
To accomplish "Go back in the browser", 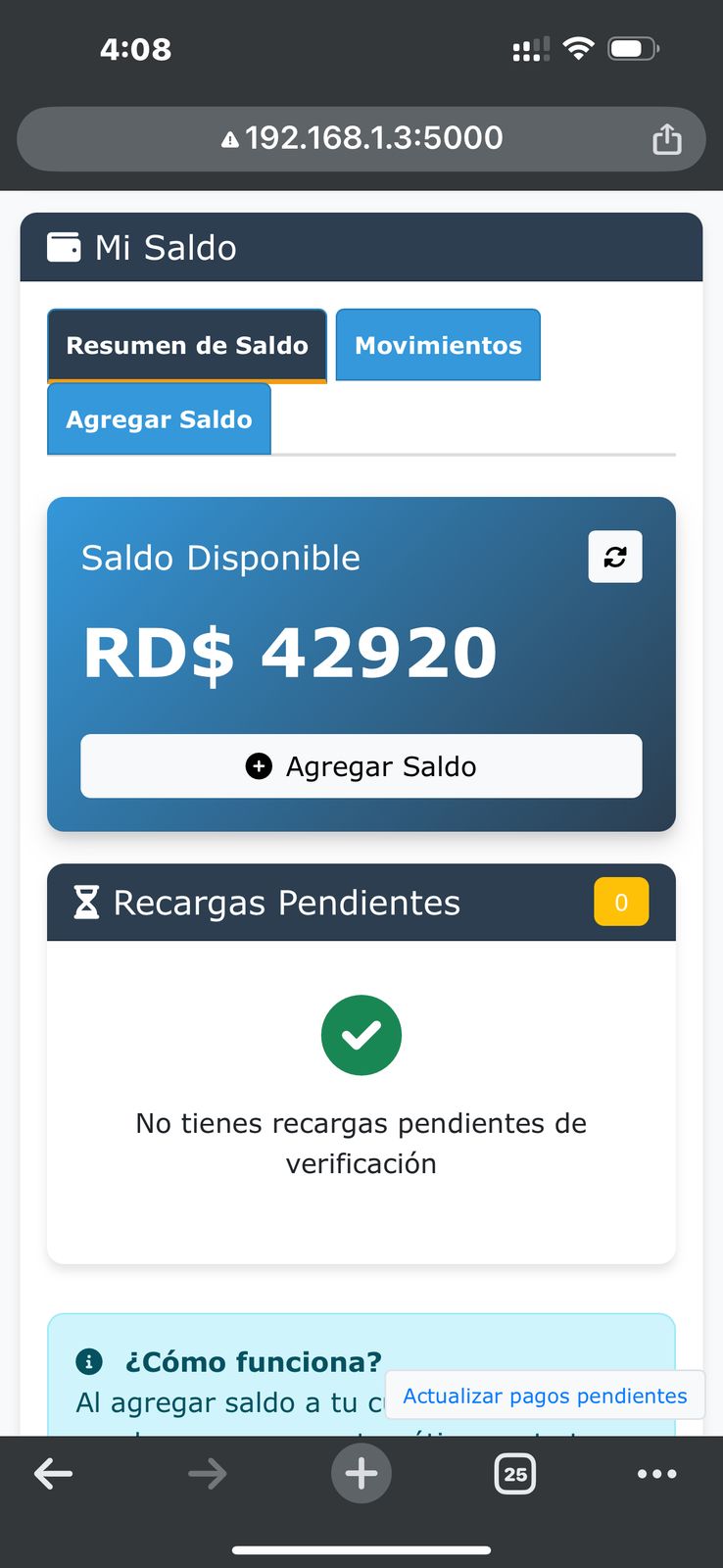I will tap(54, 1473).
